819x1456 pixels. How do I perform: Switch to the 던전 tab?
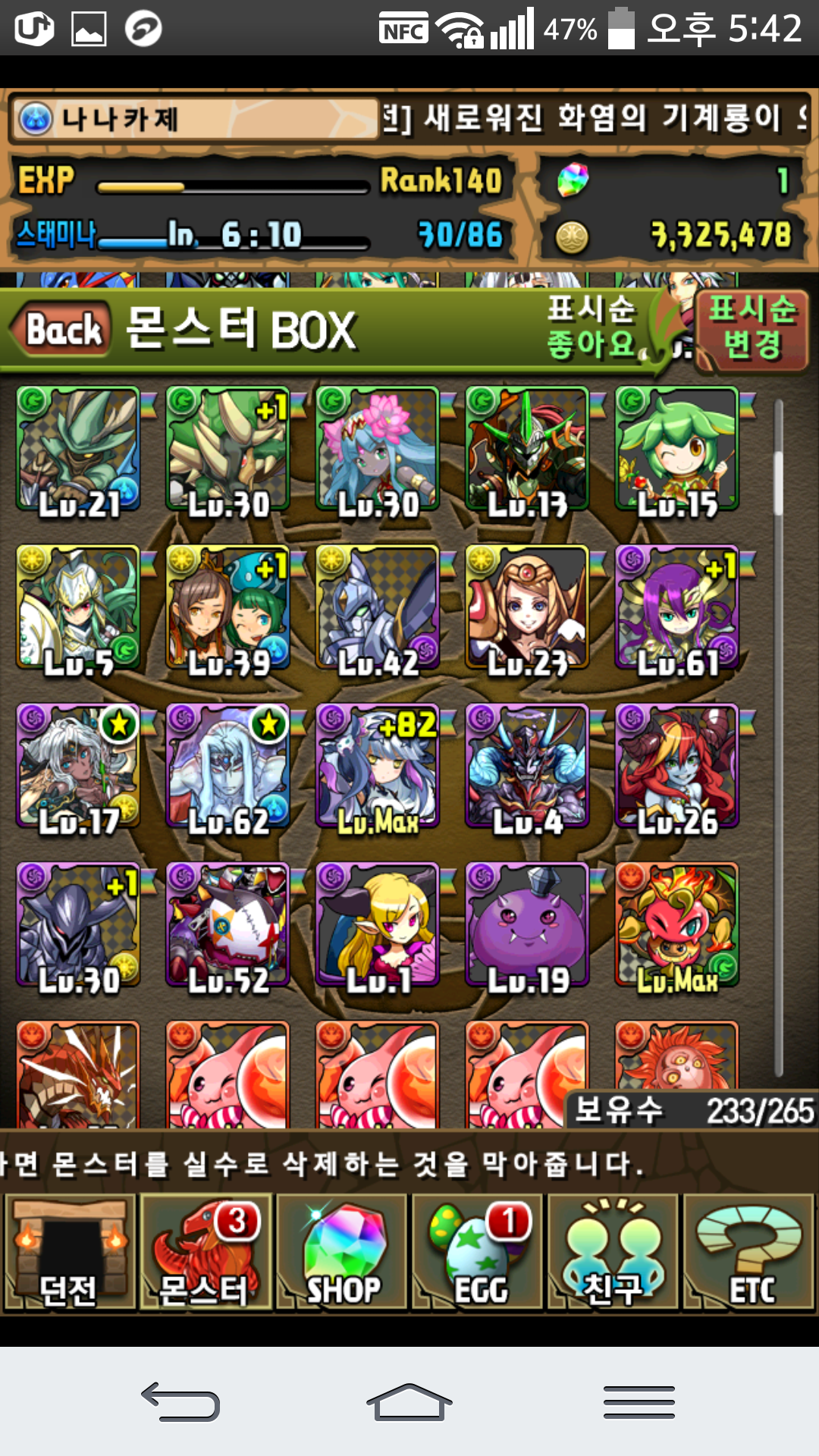(x=70, y=1252)
